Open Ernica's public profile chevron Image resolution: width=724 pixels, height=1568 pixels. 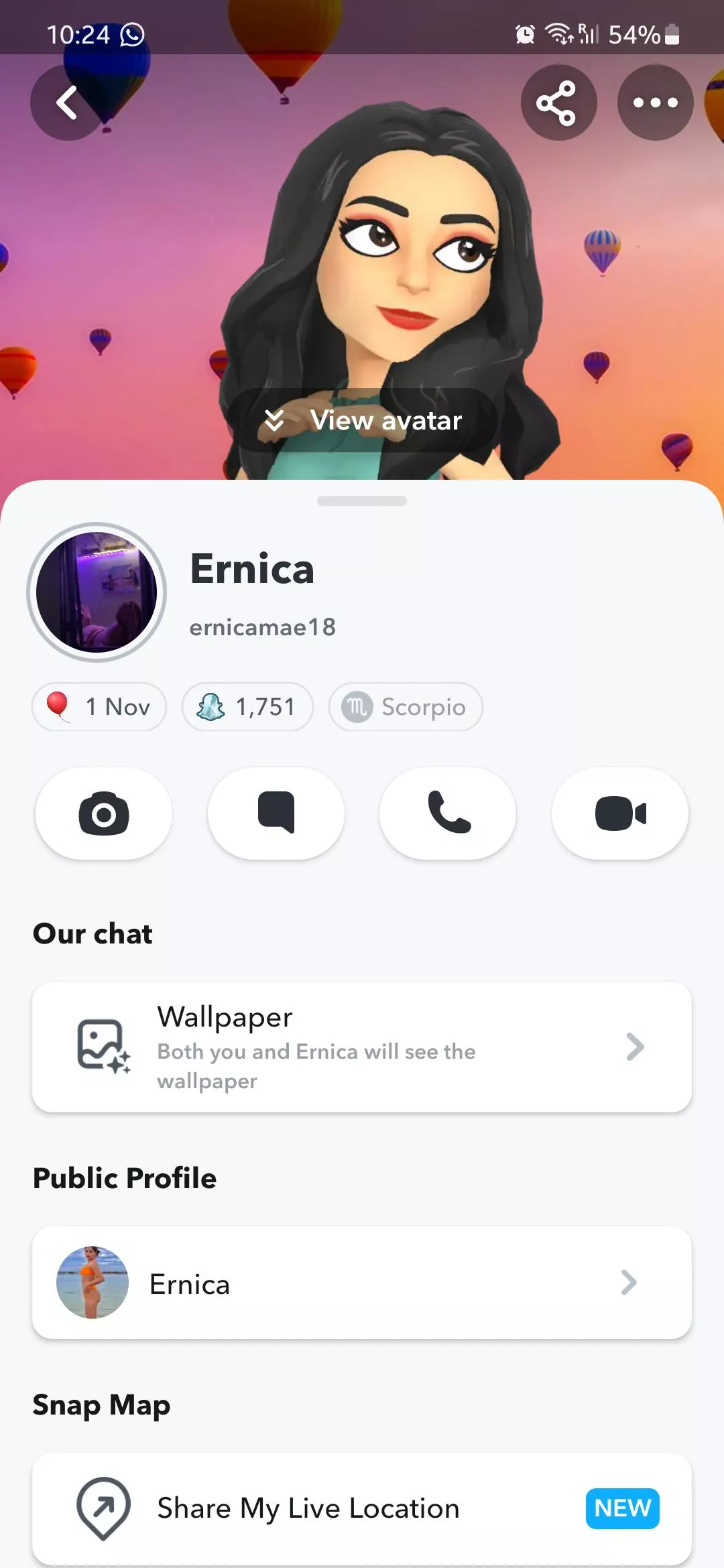[x=628, y=1282]
